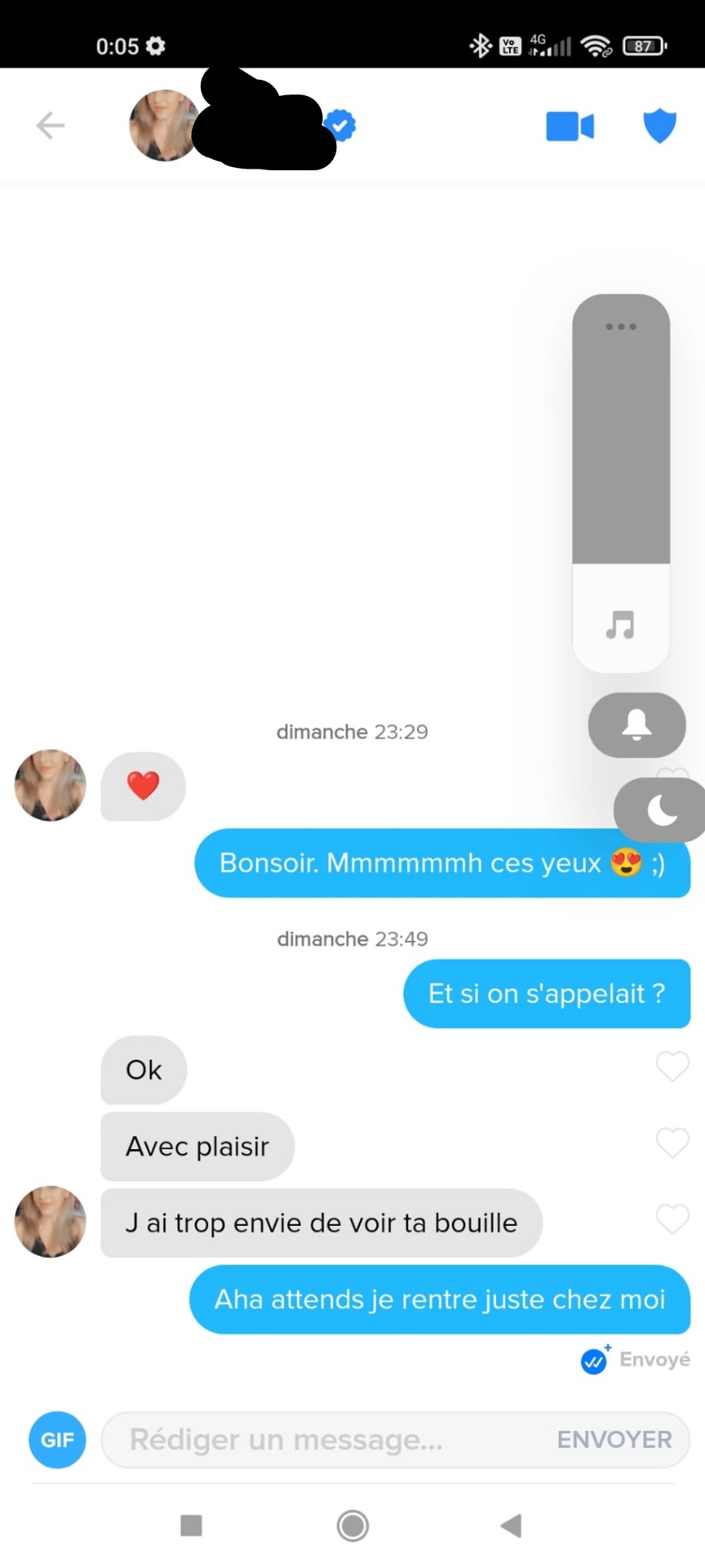Screen dimensions: 705x1568
Task: Like the "Avec plaisir" message
Action: pyautogui.click(x=672, y=1143)
